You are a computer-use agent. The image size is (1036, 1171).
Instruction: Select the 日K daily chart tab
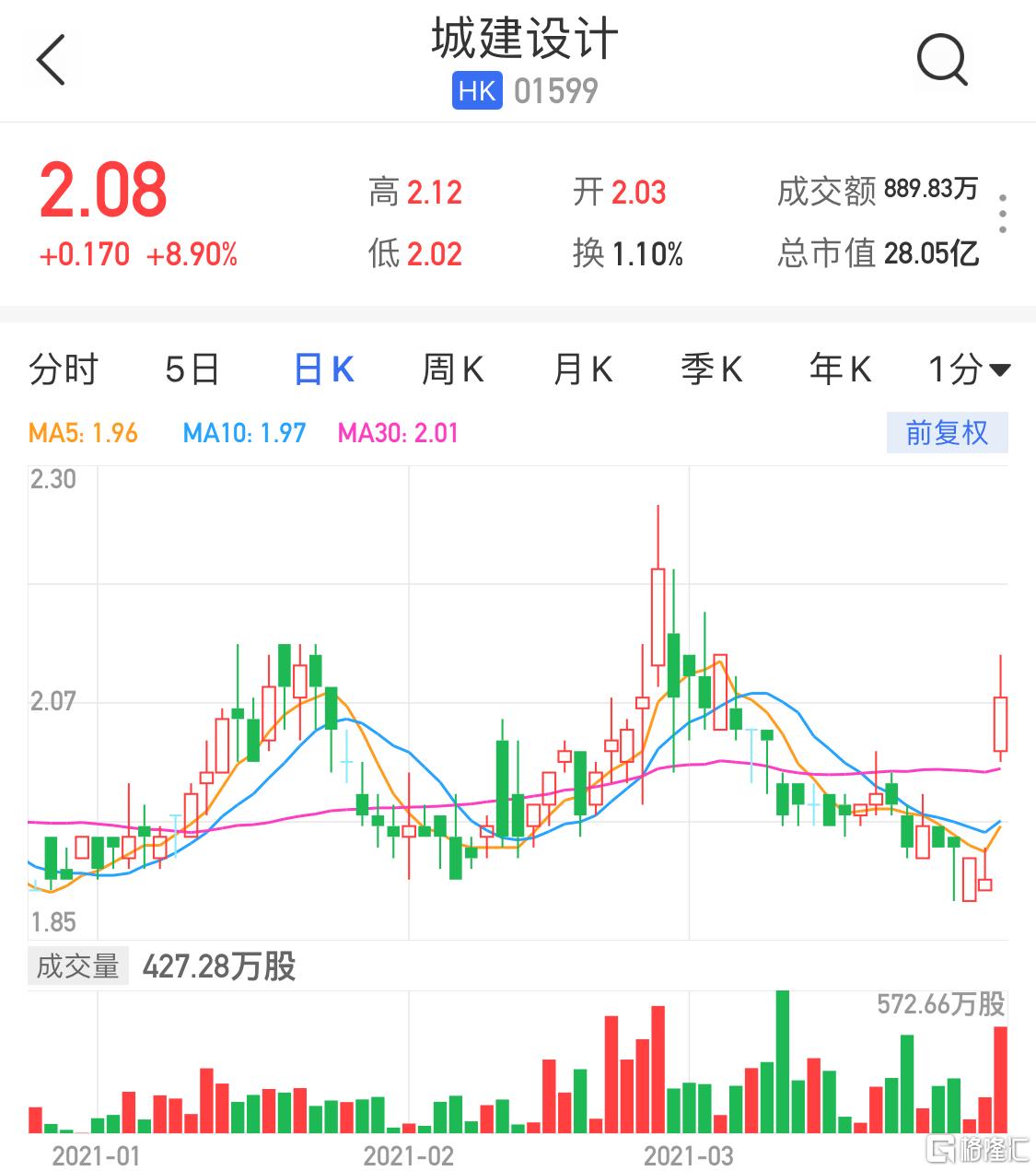[323, 370]
